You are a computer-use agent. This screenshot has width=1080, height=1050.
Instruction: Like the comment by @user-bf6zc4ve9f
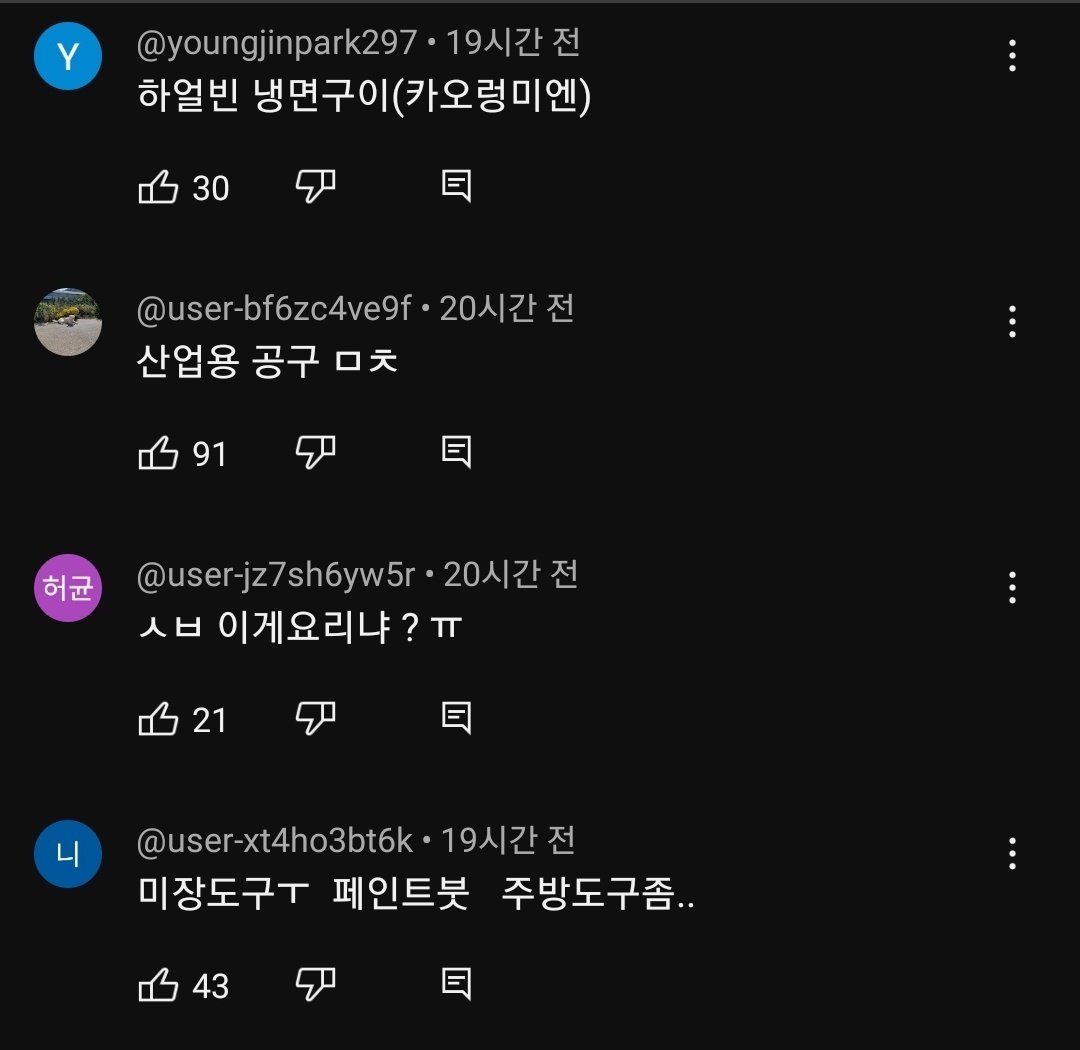(158, 454)
